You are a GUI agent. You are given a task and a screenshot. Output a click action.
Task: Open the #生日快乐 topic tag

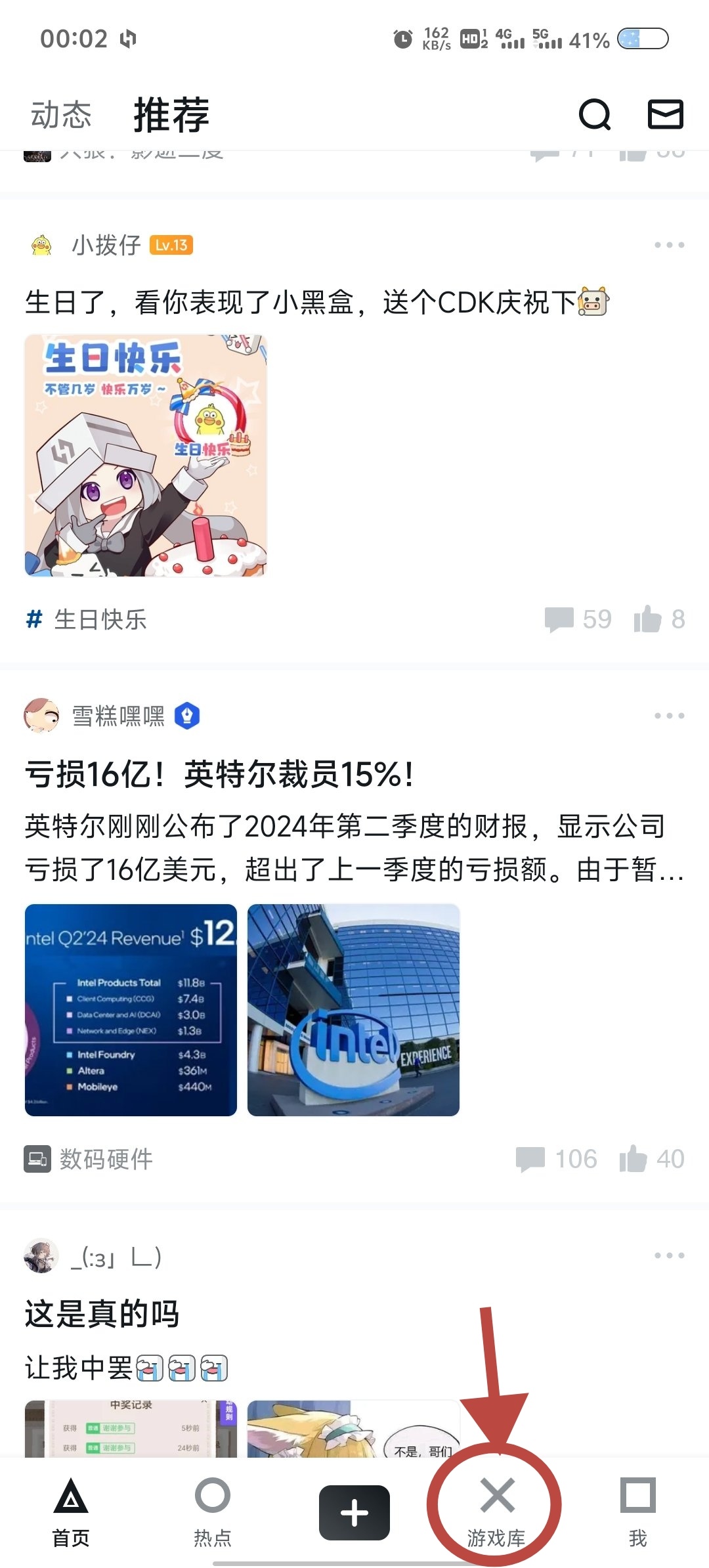pyautogui.click(x=87, y=619)
